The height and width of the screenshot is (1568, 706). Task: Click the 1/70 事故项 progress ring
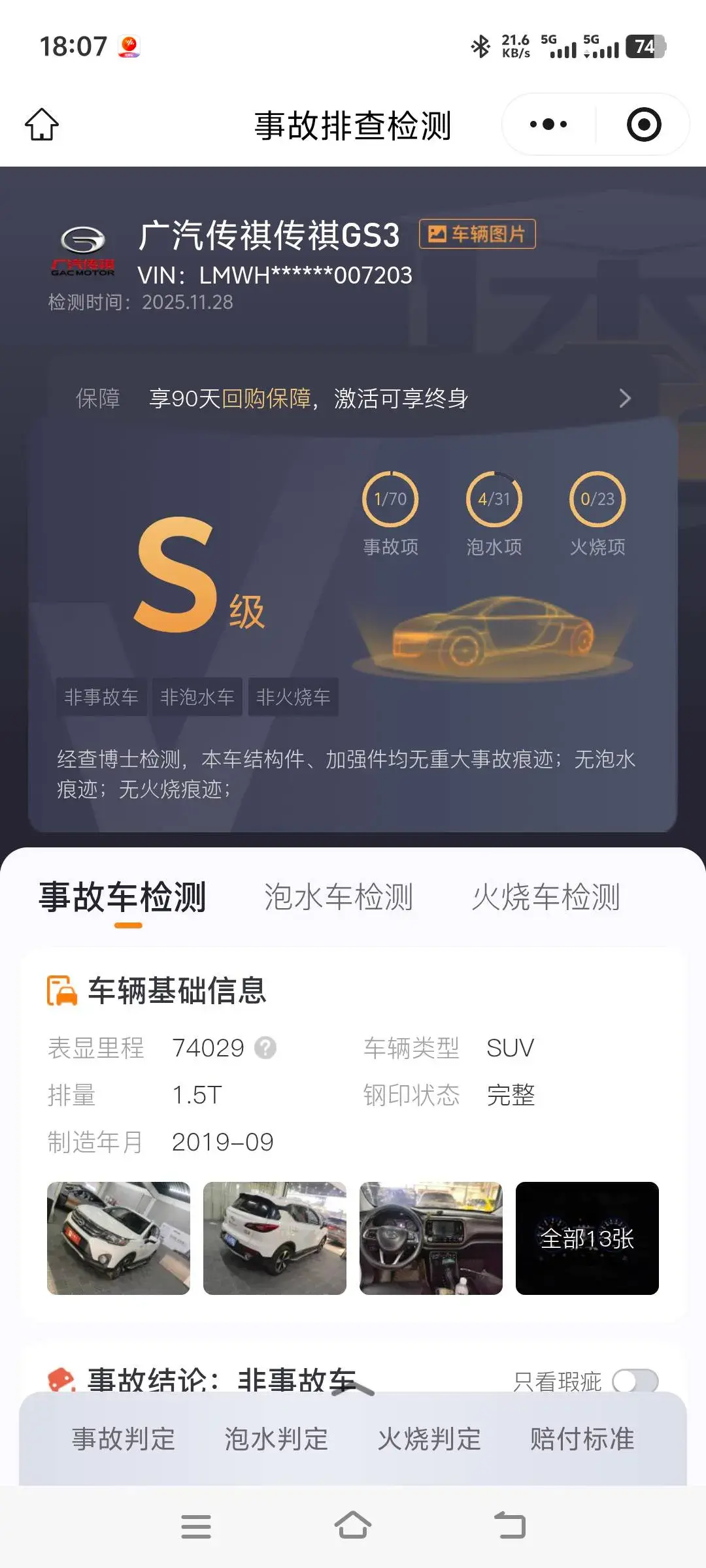point(390,501)
